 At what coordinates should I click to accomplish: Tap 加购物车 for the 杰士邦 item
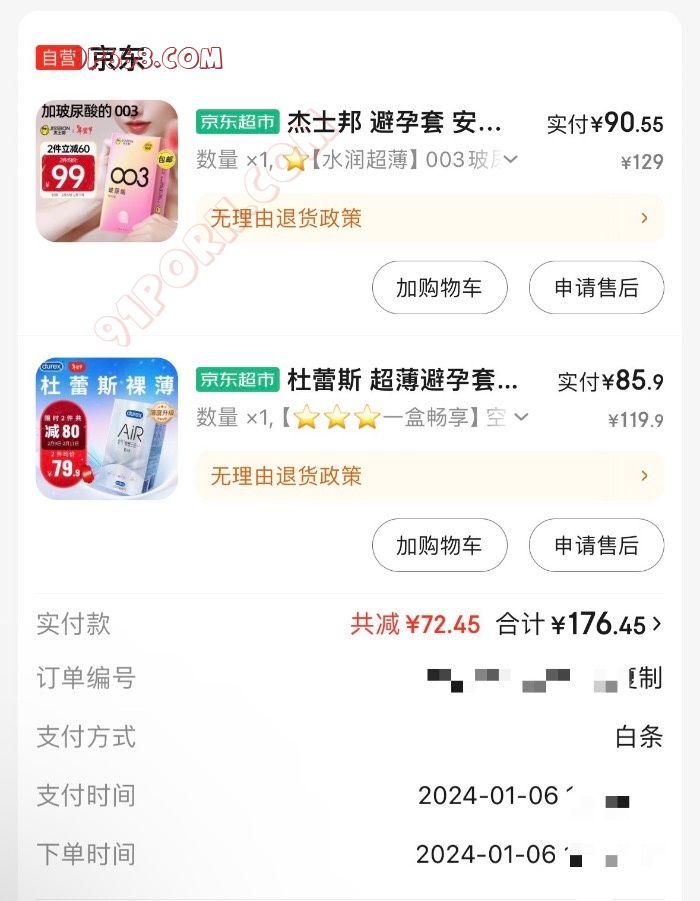(x=439, y=288)
